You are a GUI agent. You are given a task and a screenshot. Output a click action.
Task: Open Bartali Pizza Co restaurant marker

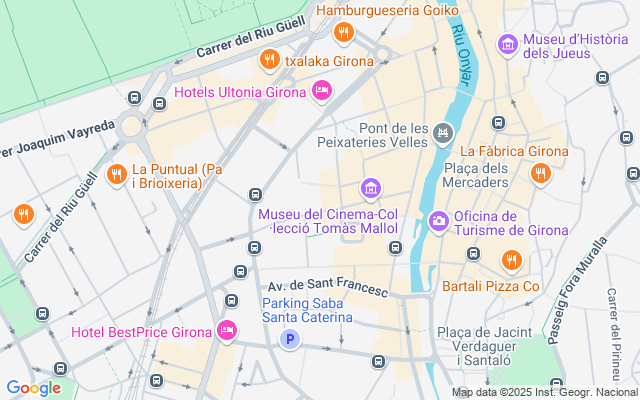click(511, 260)
